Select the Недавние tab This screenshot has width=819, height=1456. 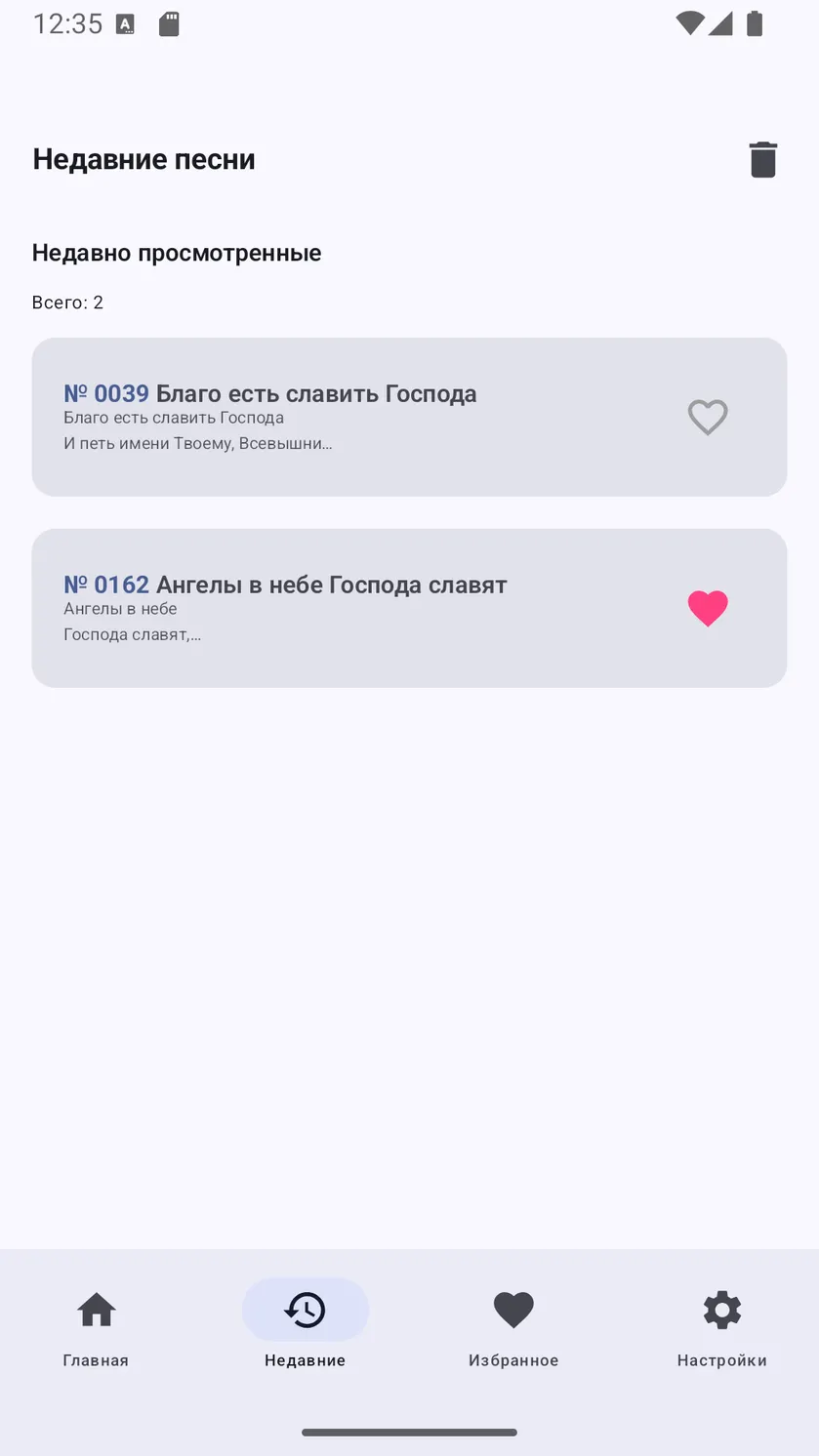[306, 1327]
